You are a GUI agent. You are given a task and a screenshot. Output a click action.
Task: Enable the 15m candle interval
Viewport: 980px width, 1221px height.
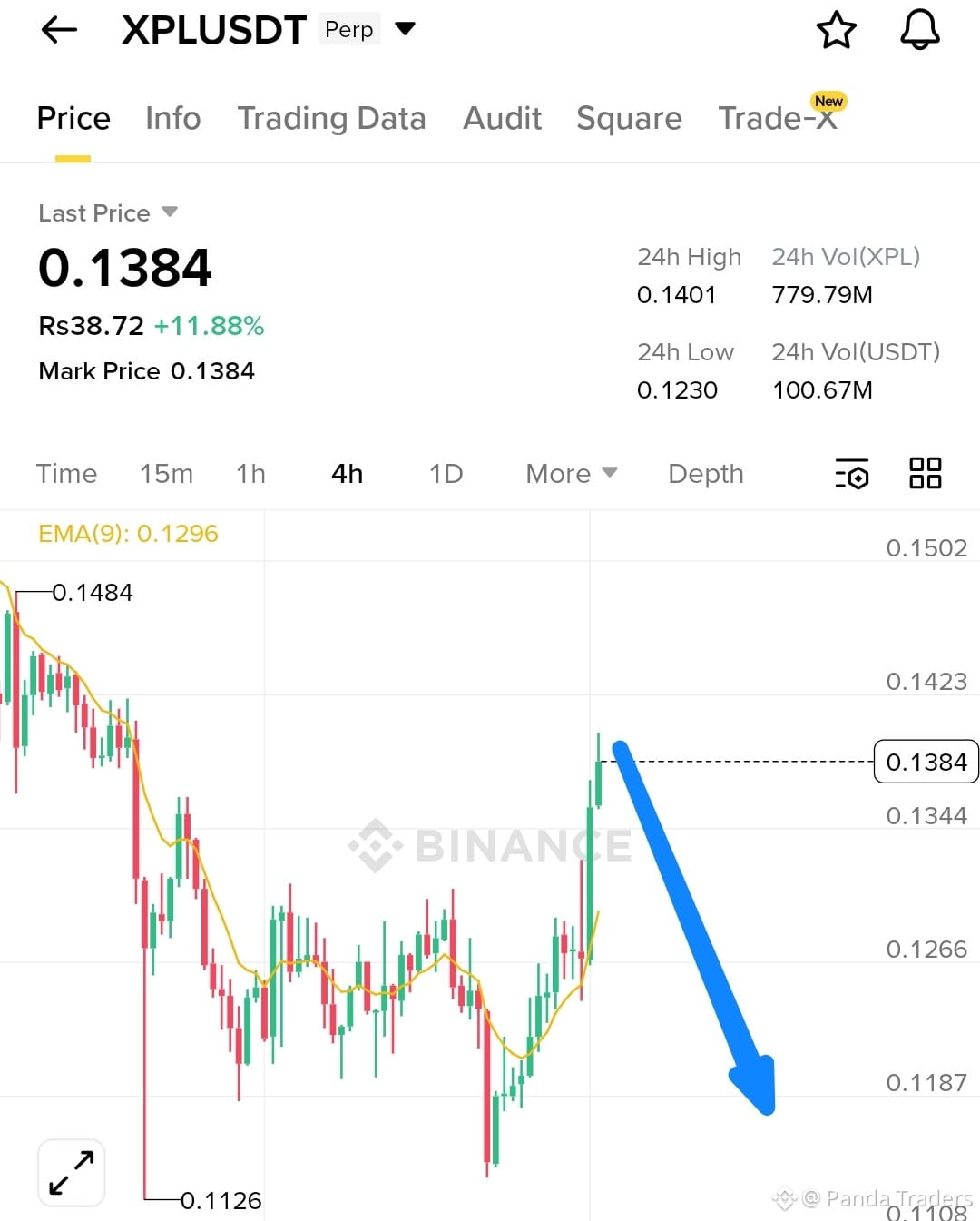(166, 473)
